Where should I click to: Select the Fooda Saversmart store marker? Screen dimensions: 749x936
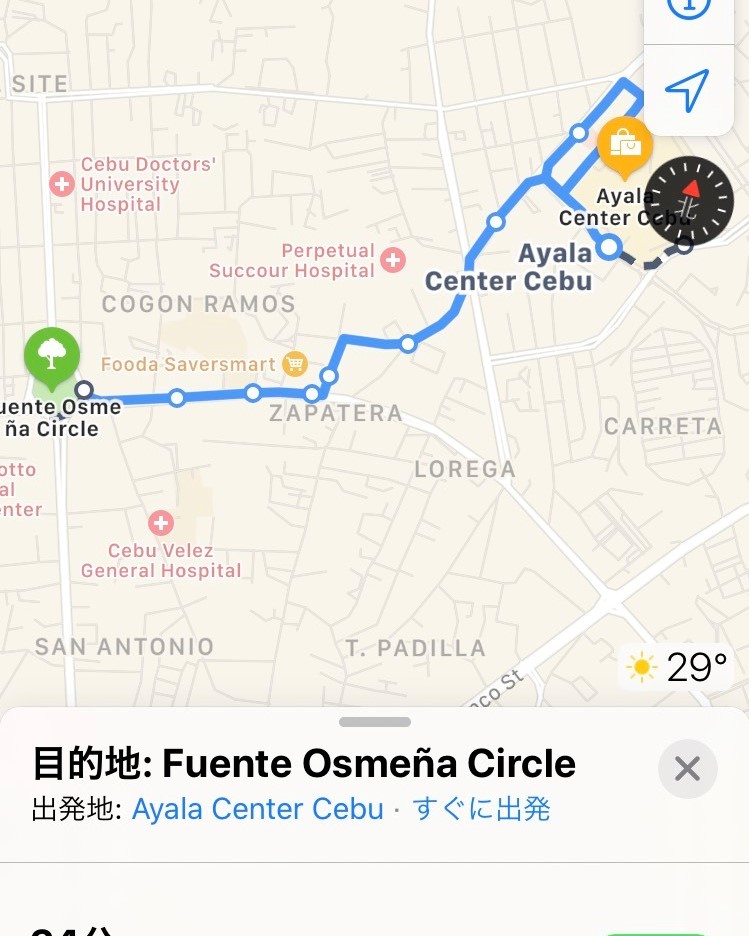(x=294, y=364)
